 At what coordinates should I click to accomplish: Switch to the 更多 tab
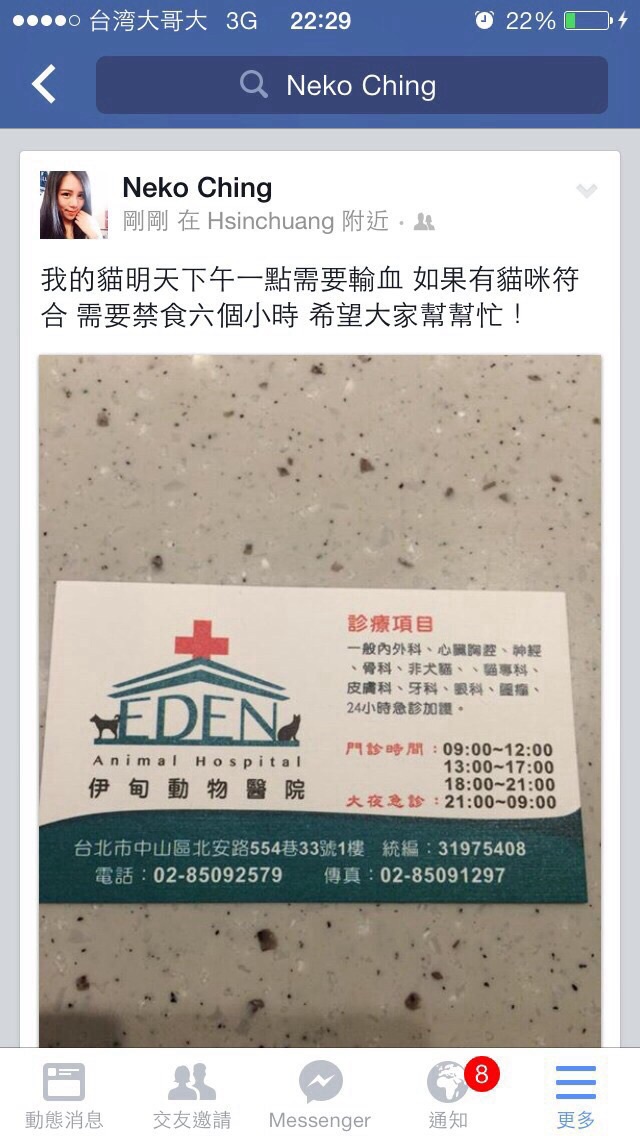(x=575, y=1094)
